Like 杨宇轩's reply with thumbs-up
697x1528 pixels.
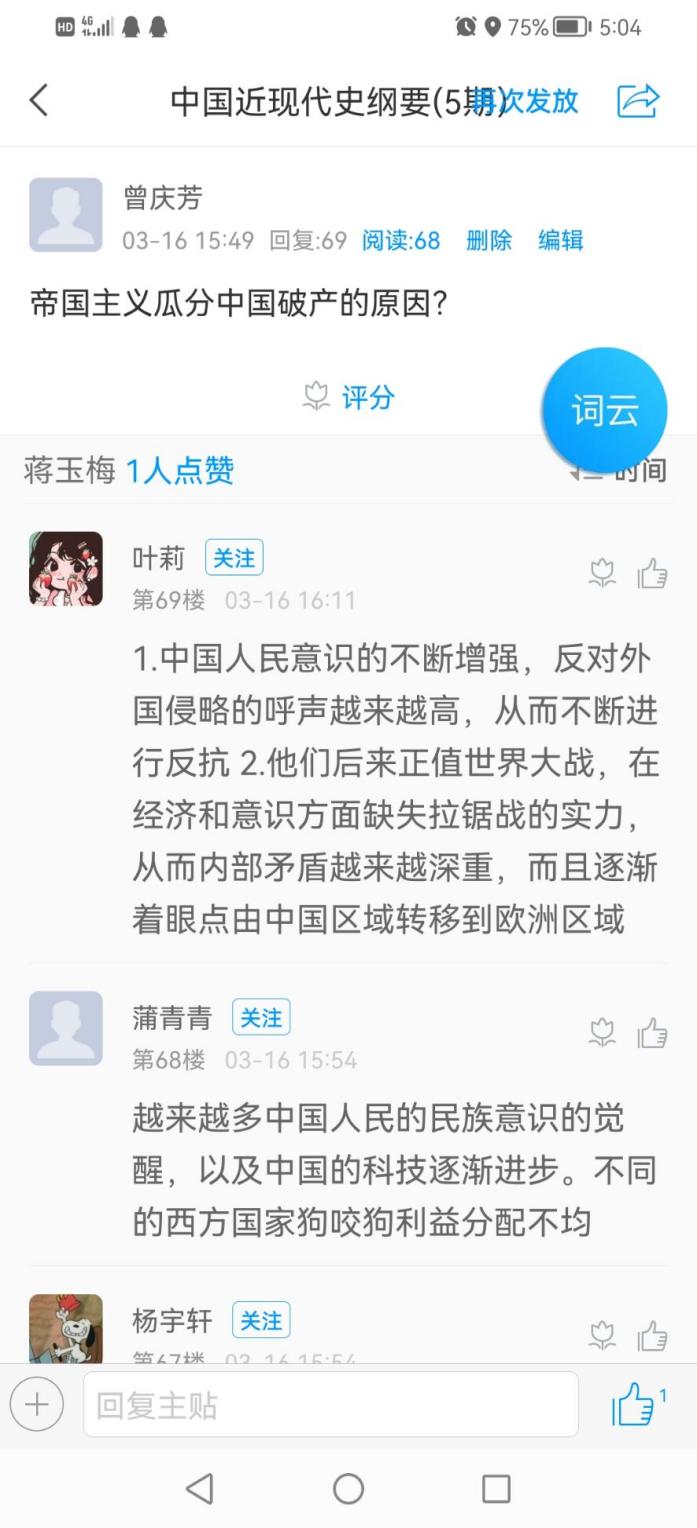652,1335
